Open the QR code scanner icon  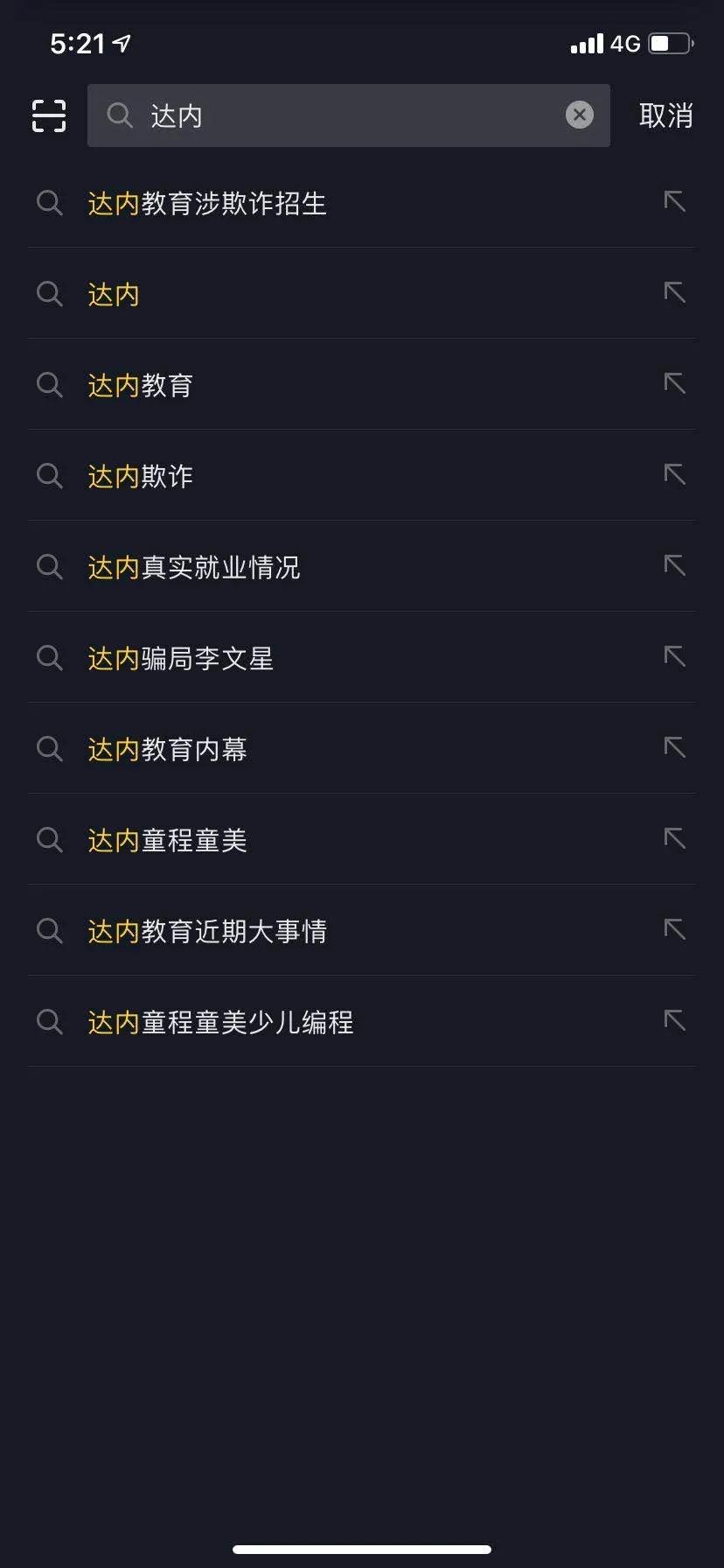click(48, 115)
